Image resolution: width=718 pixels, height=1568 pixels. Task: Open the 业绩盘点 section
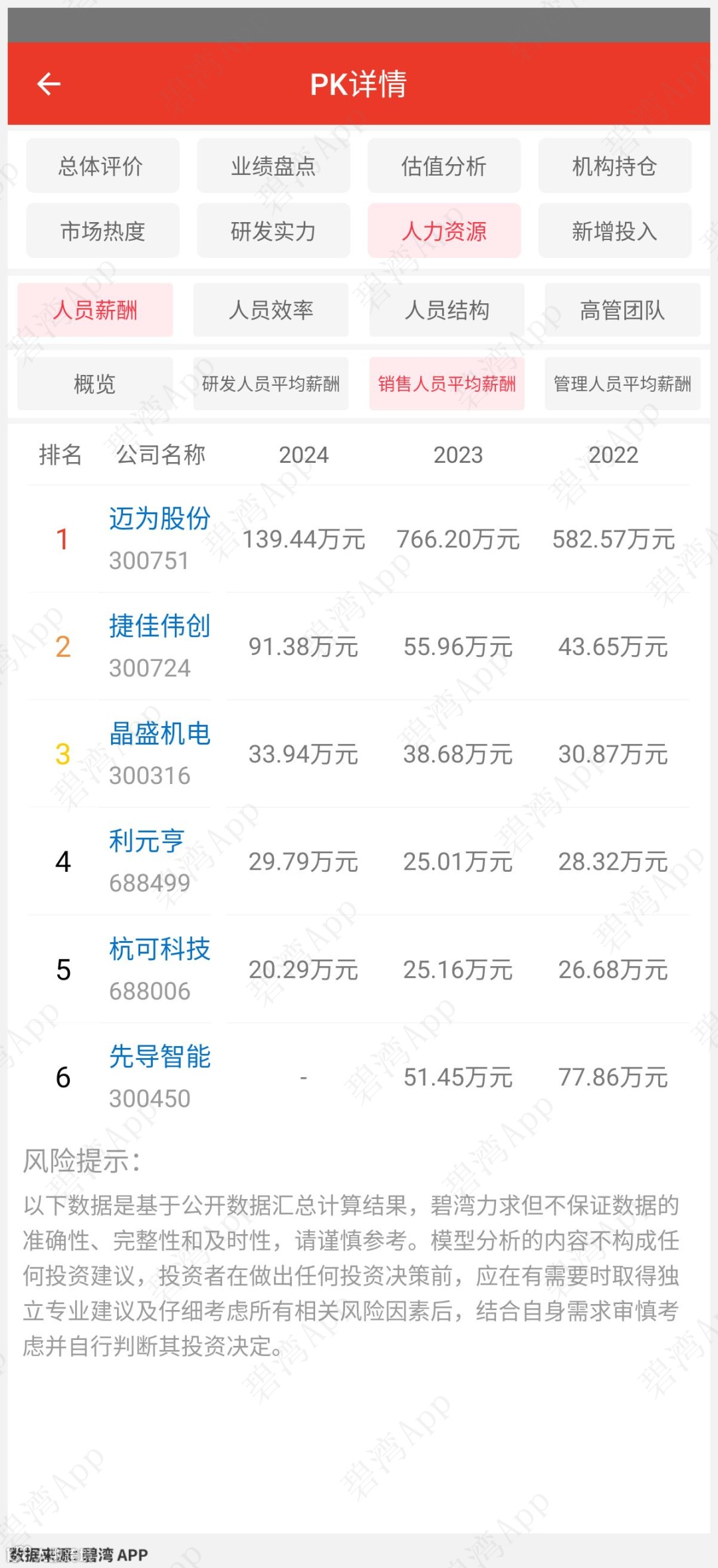pyautogui.click(x=273, y=166)
